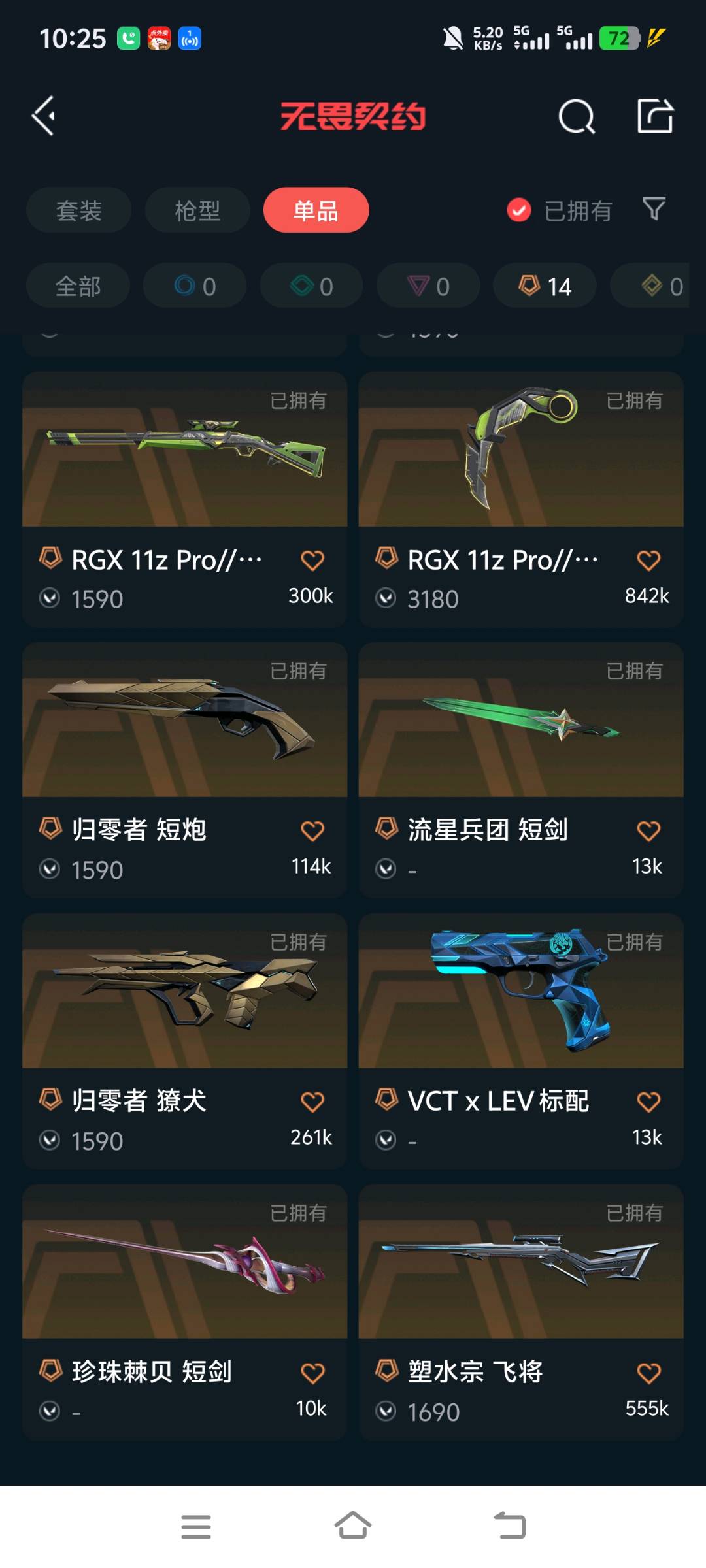Switch to the 套装 tab
706x1568 pixels.
pyautogui.click(x=78, y=210)
